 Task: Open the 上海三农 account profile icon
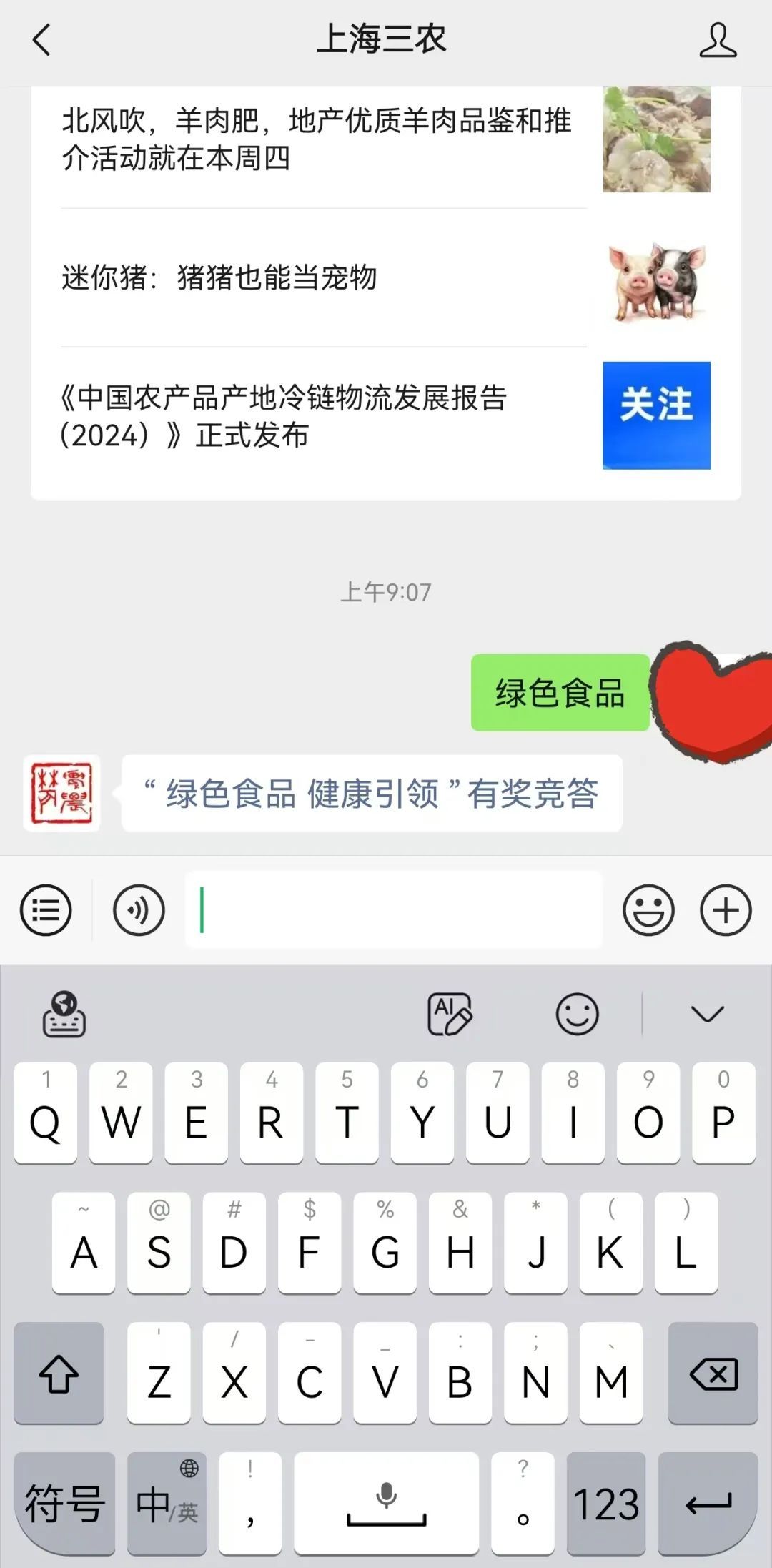717,39
